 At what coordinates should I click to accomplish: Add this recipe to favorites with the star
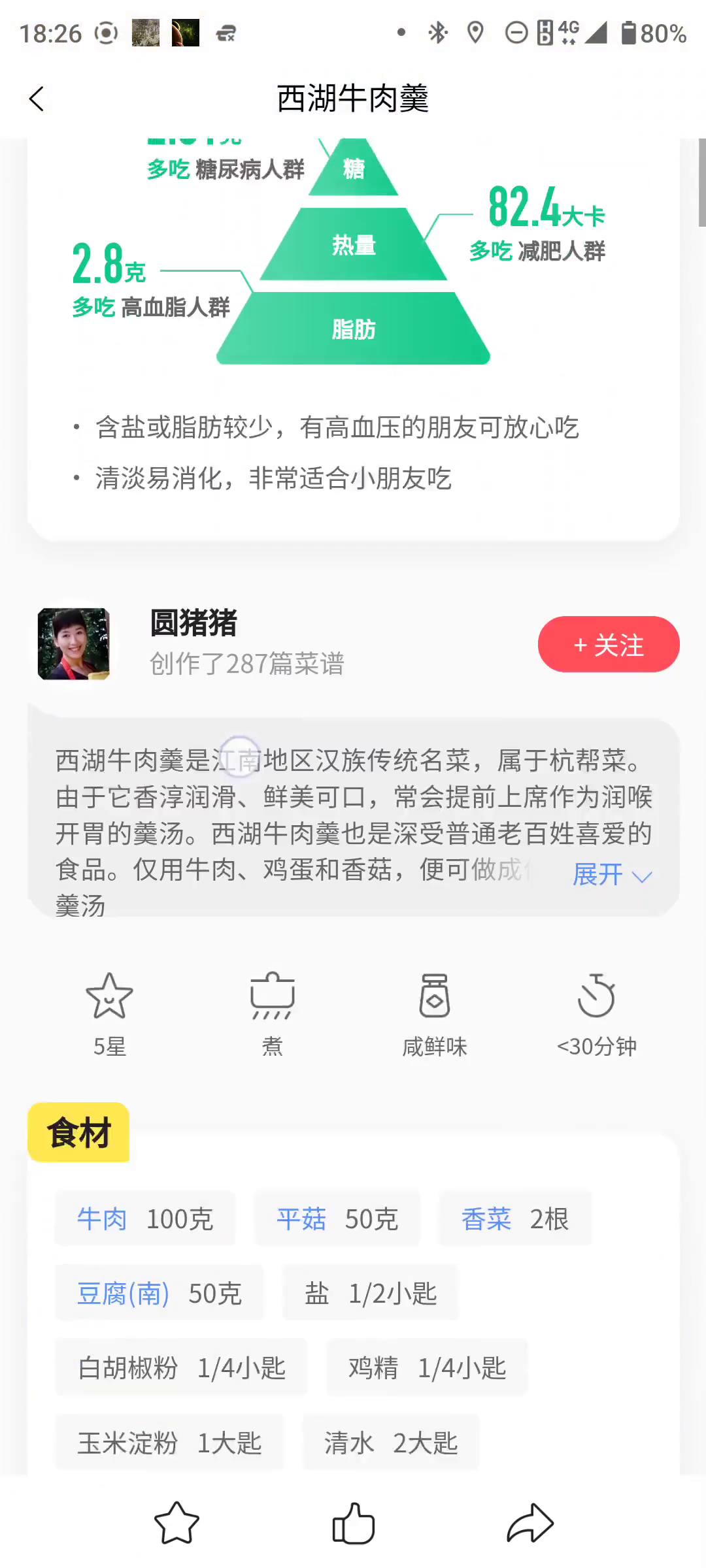coord(176,1524)
